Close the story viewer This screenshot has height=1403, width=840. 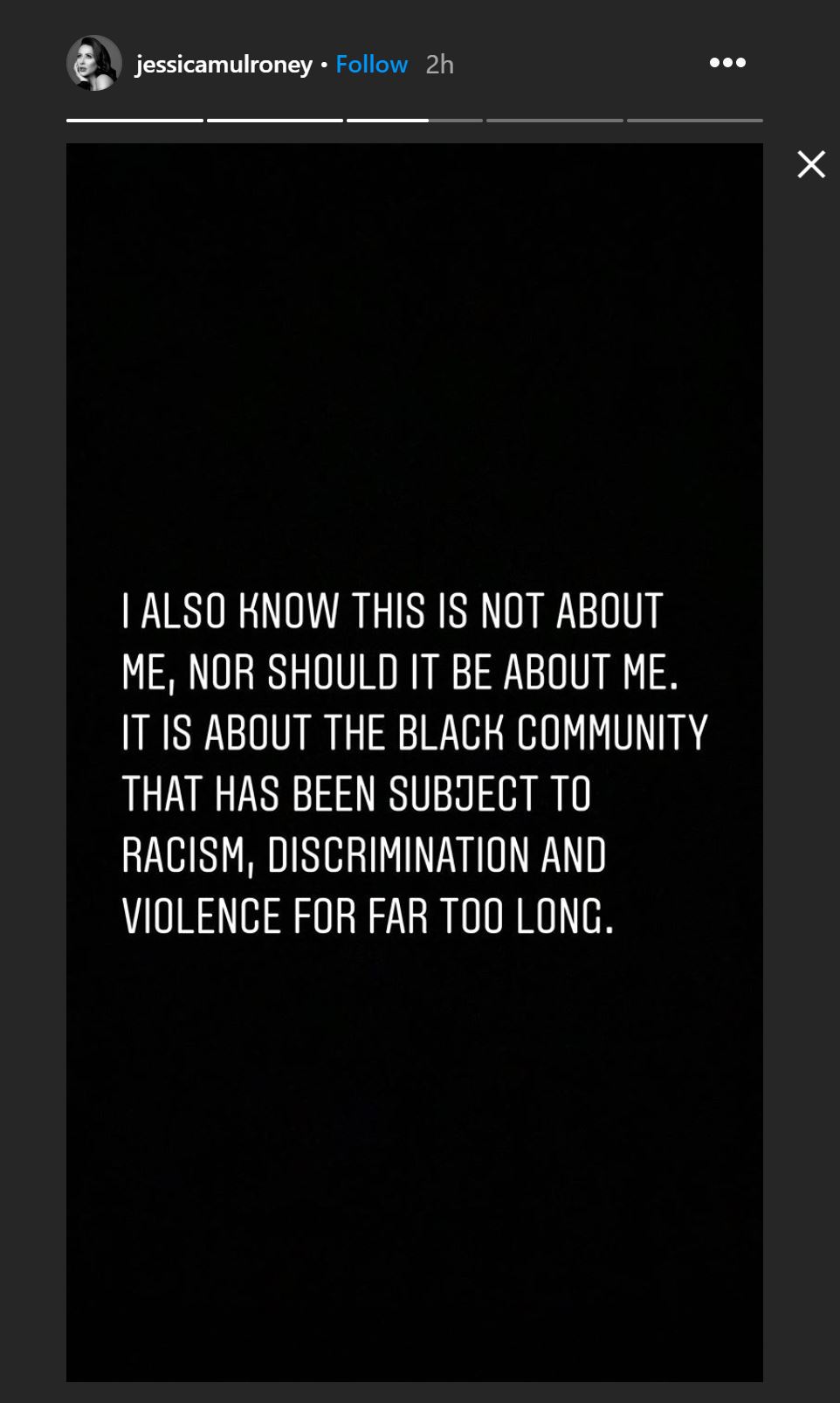[811, 163]
